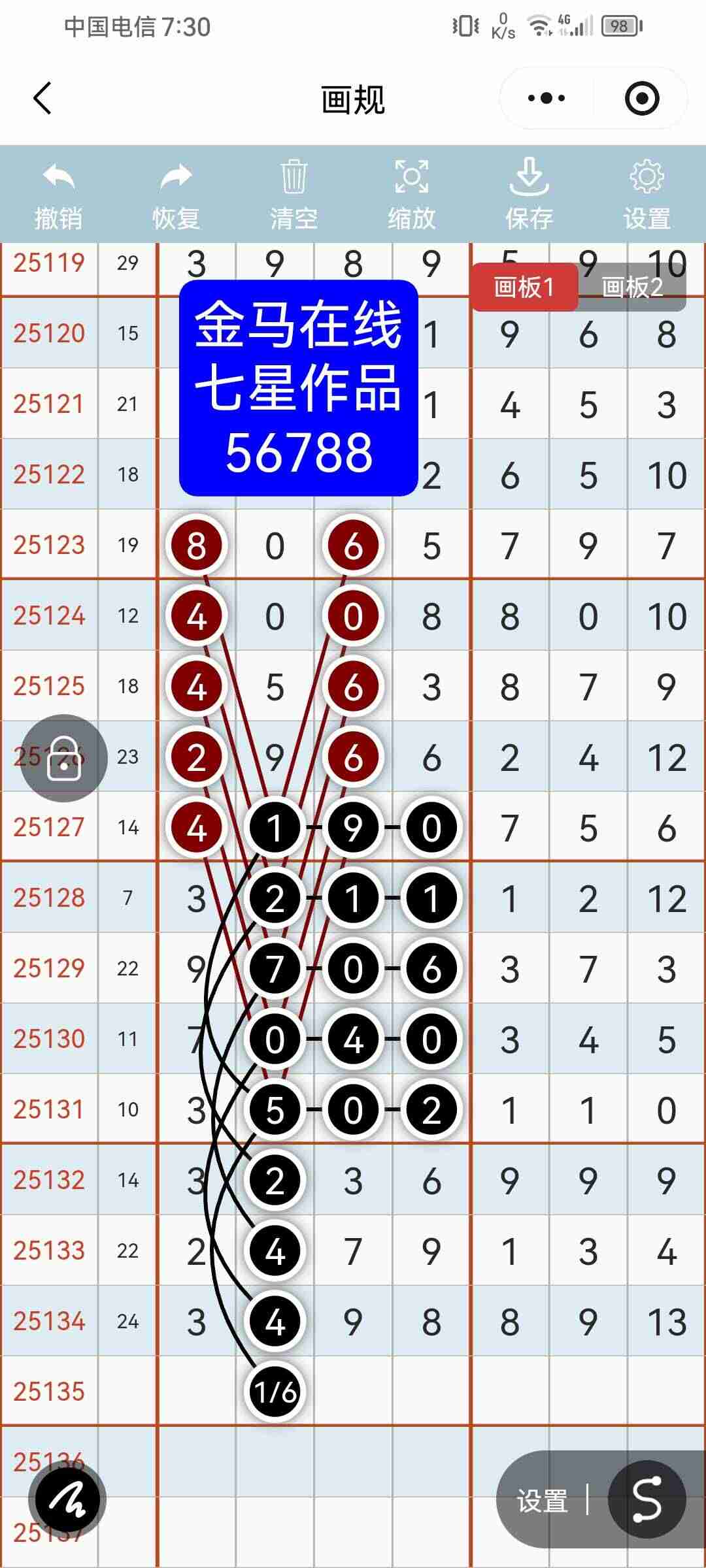Toggle the canvas lock button
The image size is (706, 1568).
pos(64,759)
